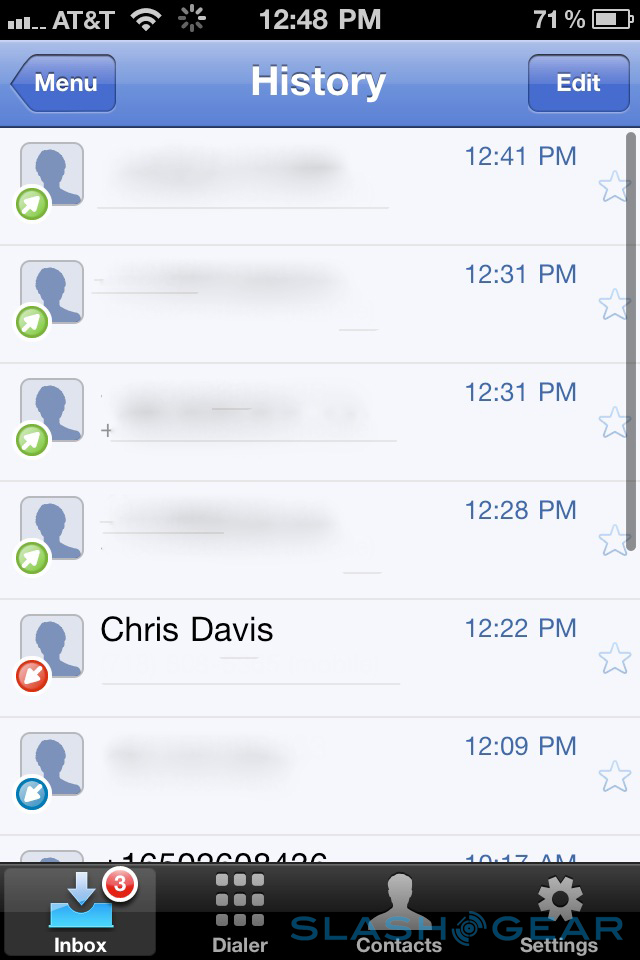Switch to the Contacts tab

399,912
